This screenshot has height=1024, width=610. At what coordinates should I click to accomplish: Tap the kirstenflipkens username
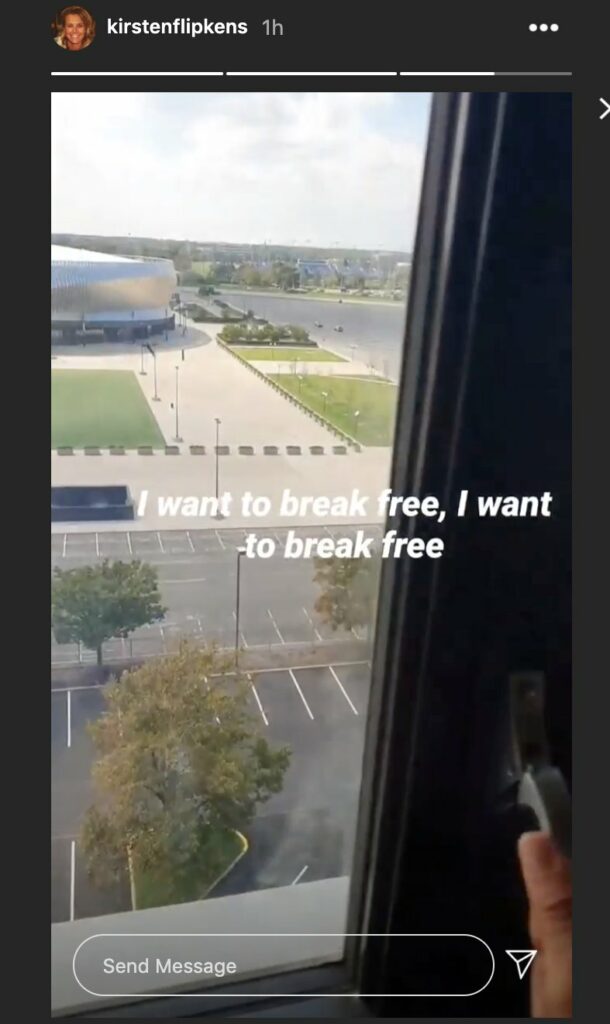(x=176, y=27)
